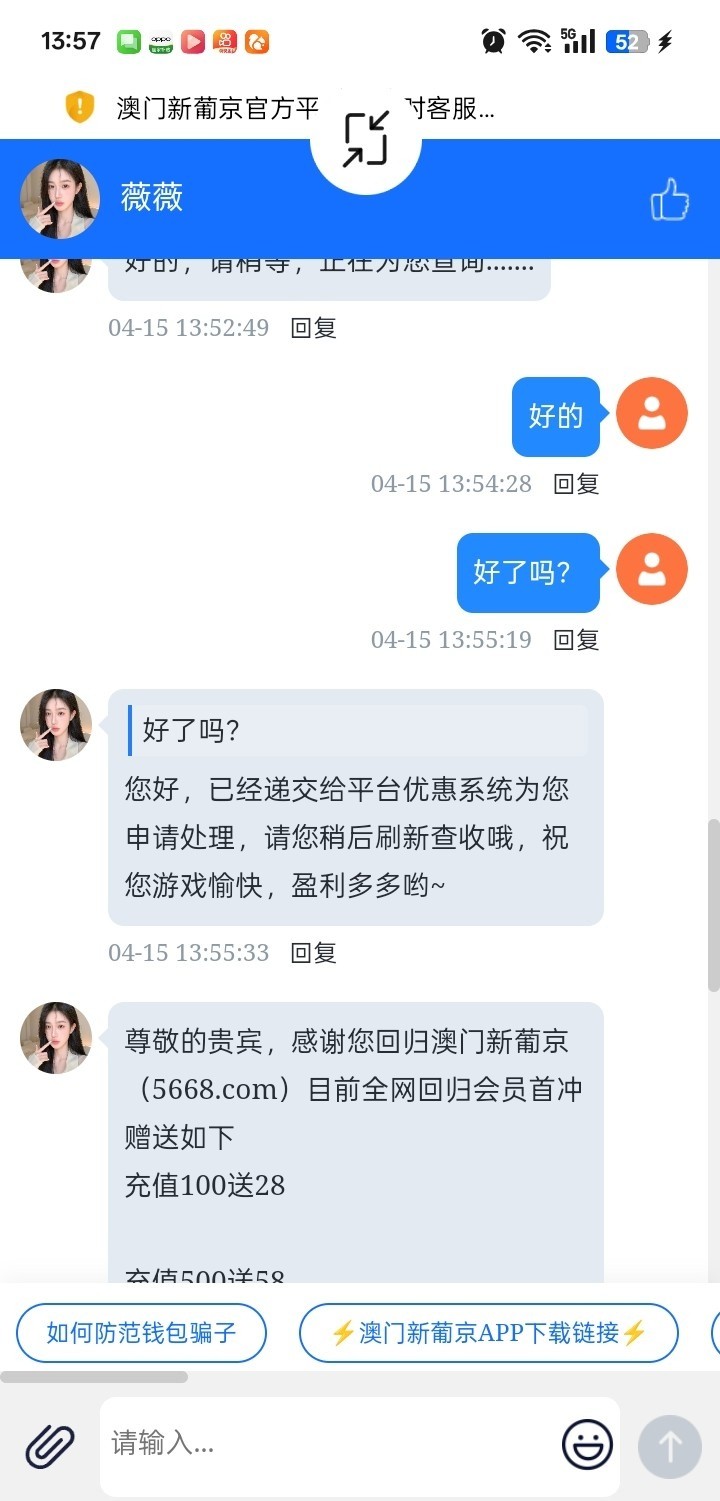Attach a file with the paperclip

50,1445
